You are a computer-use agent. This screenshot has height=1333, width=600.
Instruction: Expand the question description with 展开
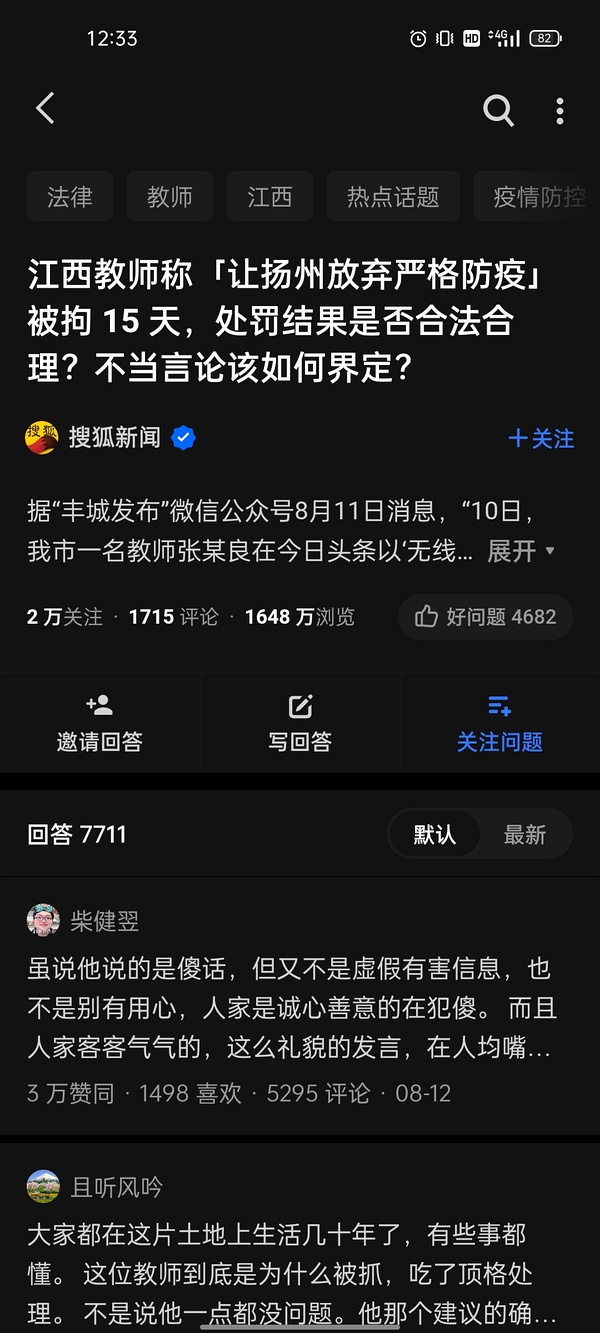click(520, 551)
